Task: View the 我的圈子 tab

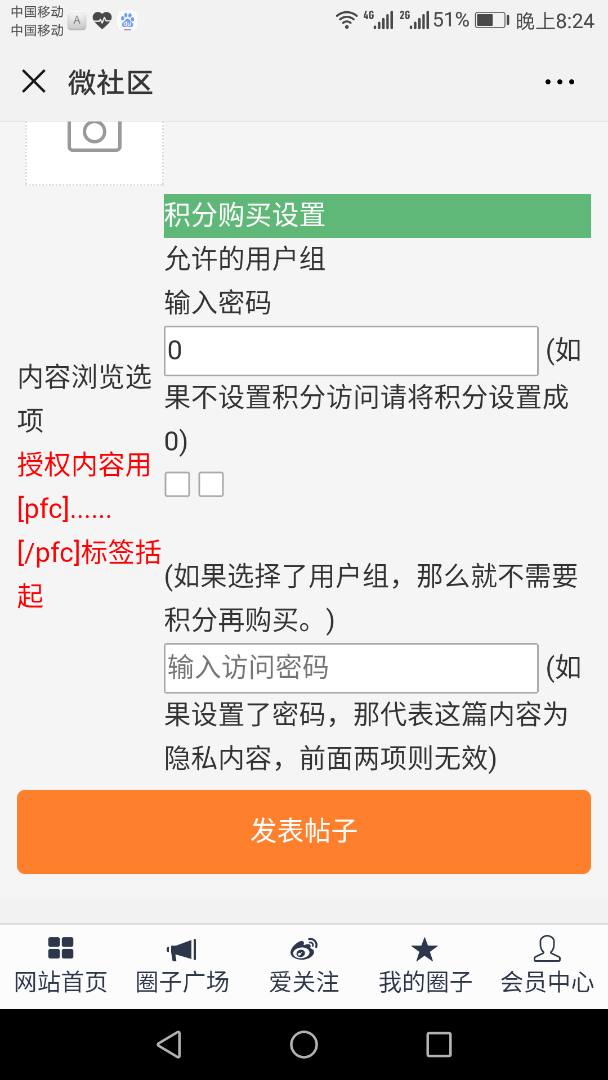Action: coord(425,965)
